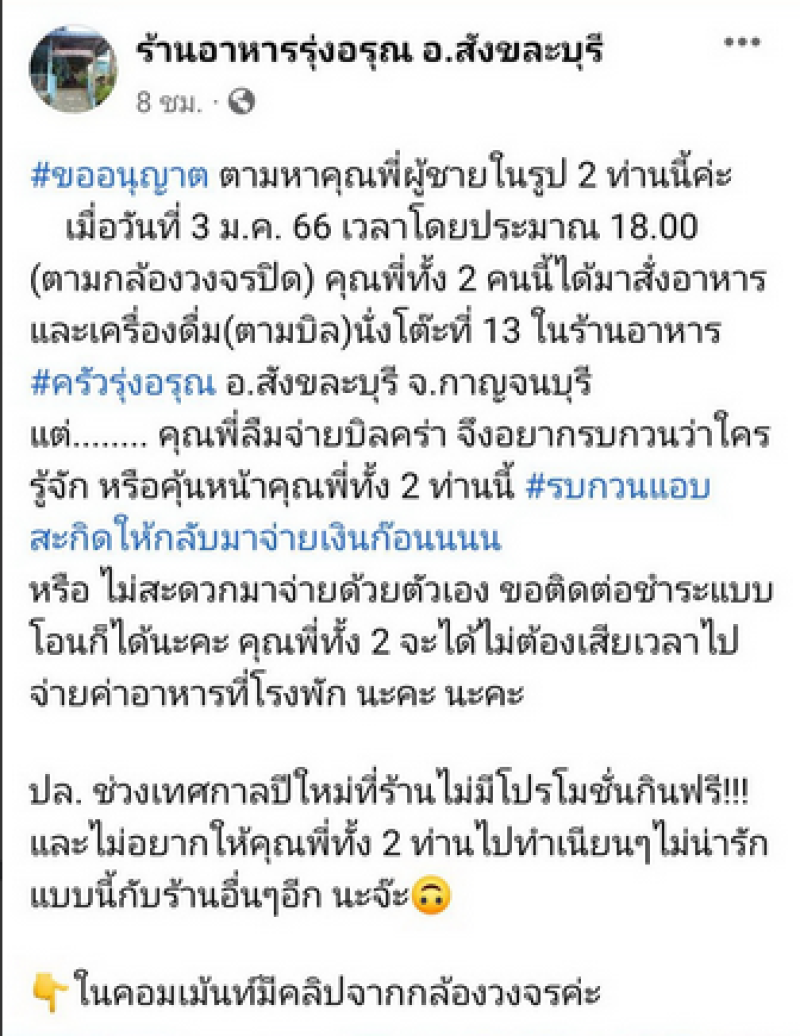Viewport: 800px width, 1036px height.
Task: Open ร้านอาหารรุ่งอรุณ page profile picture
Action: pos(73,69)
